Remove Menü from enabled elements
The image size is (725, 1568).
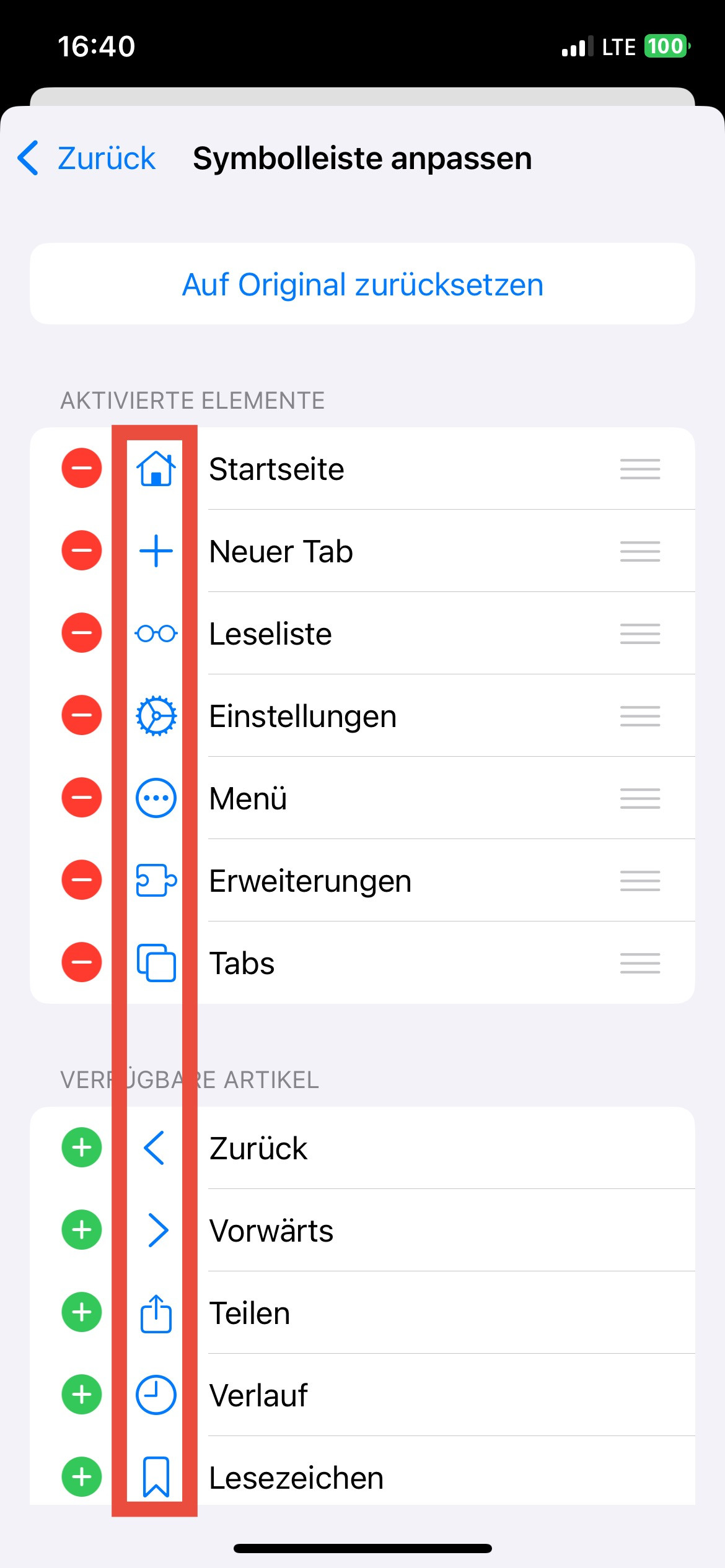[x=82, y=798]
